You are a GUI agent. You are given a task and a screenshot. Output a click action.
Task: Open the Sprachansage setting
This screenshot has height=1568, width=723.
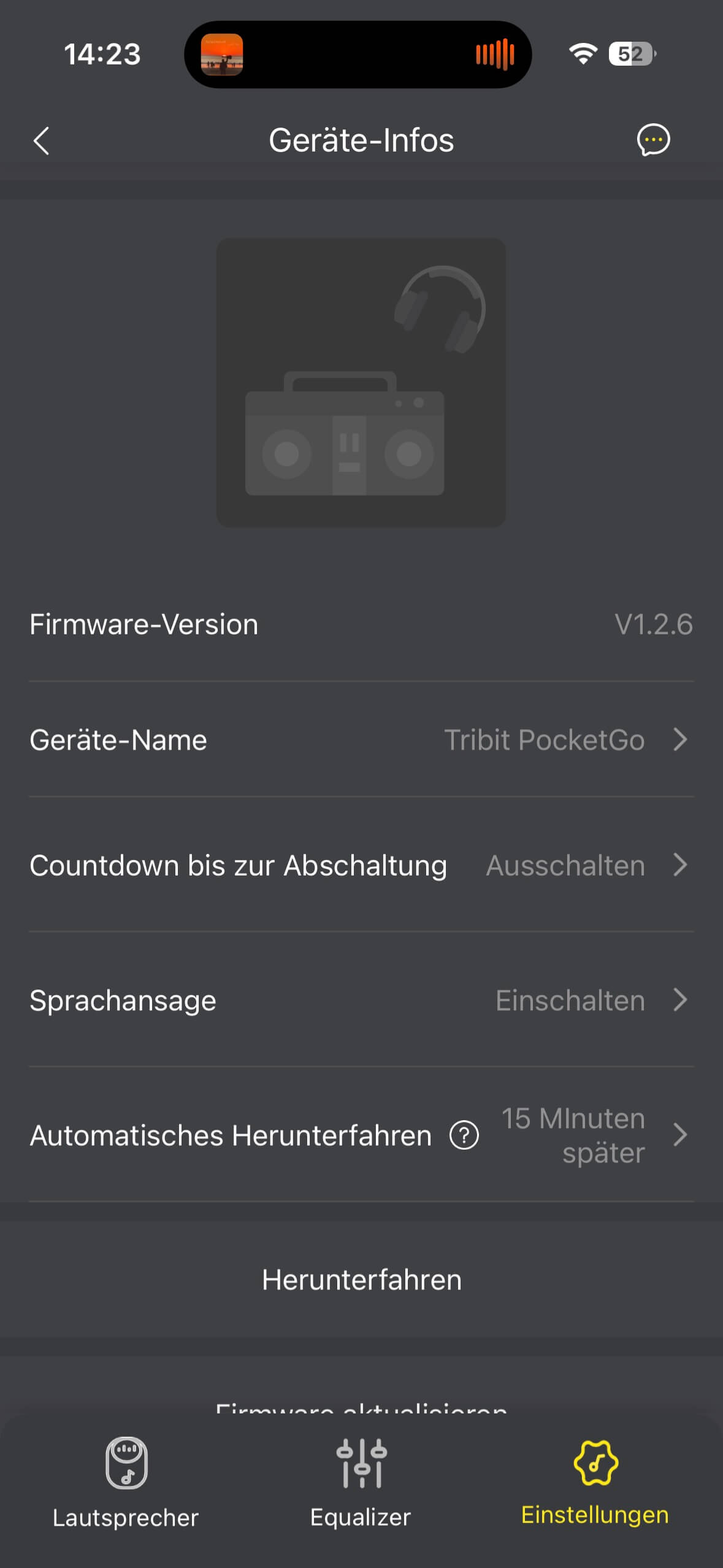tap(361, 1001)
